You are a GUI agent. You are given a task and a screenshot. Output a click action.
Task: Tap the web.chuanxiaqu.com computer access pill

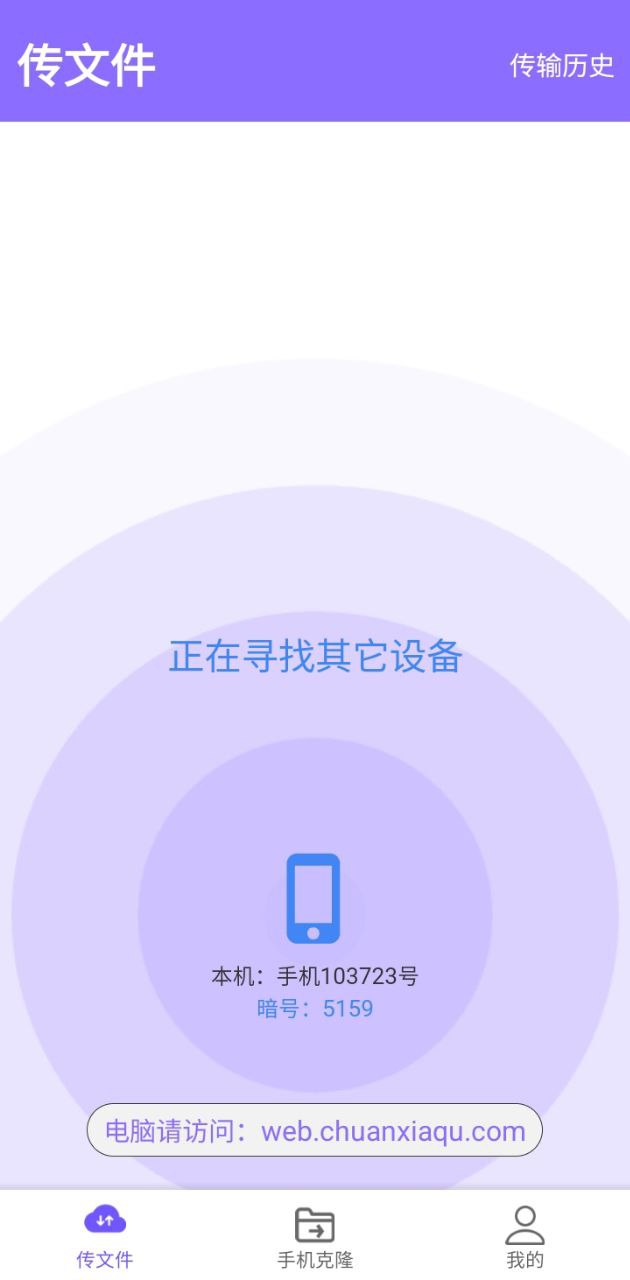(x=315, y=1131)
